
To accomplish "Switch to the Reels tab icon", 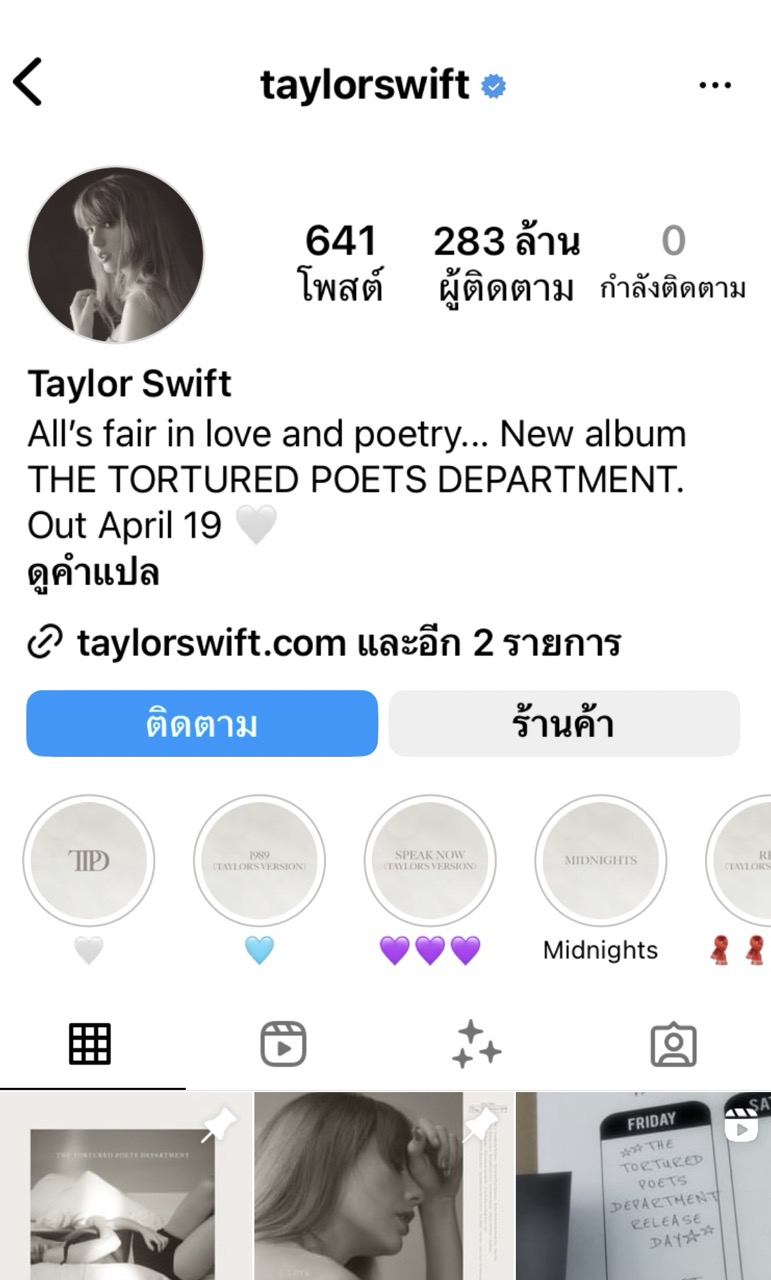I will click(x=283, y=1044).
